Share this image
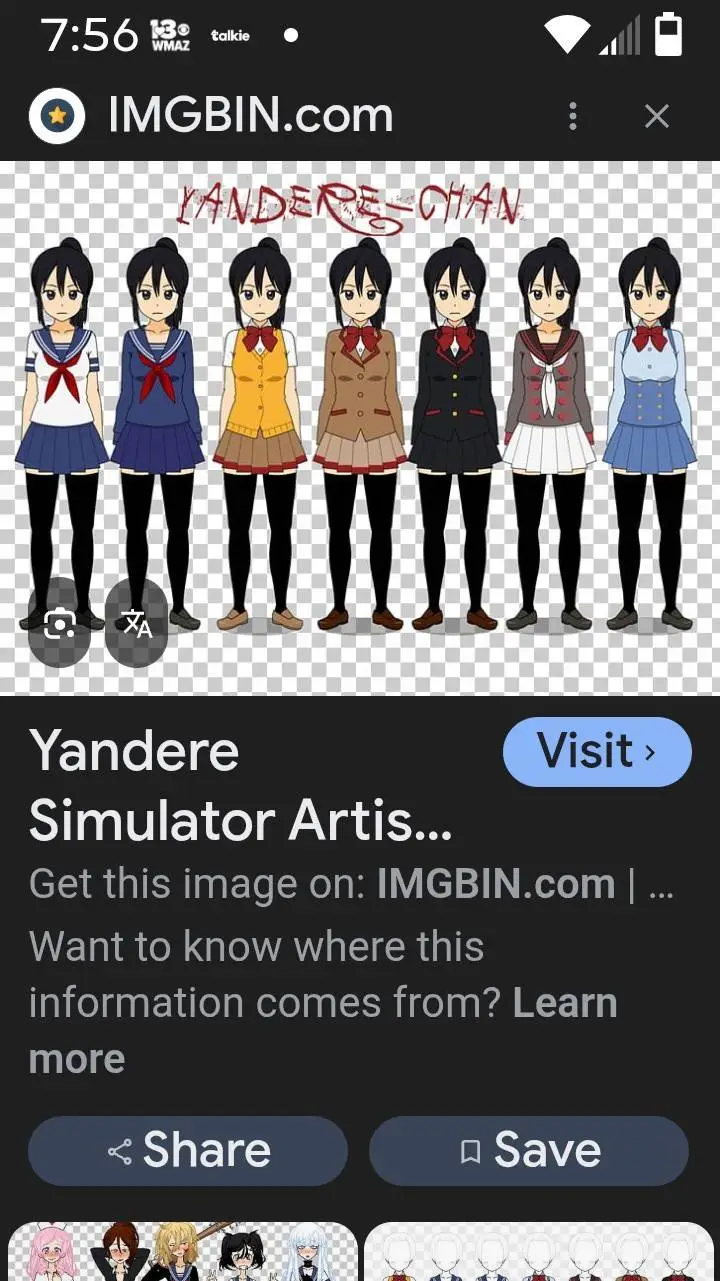The image size is (720, 1281). [188, 1151]
